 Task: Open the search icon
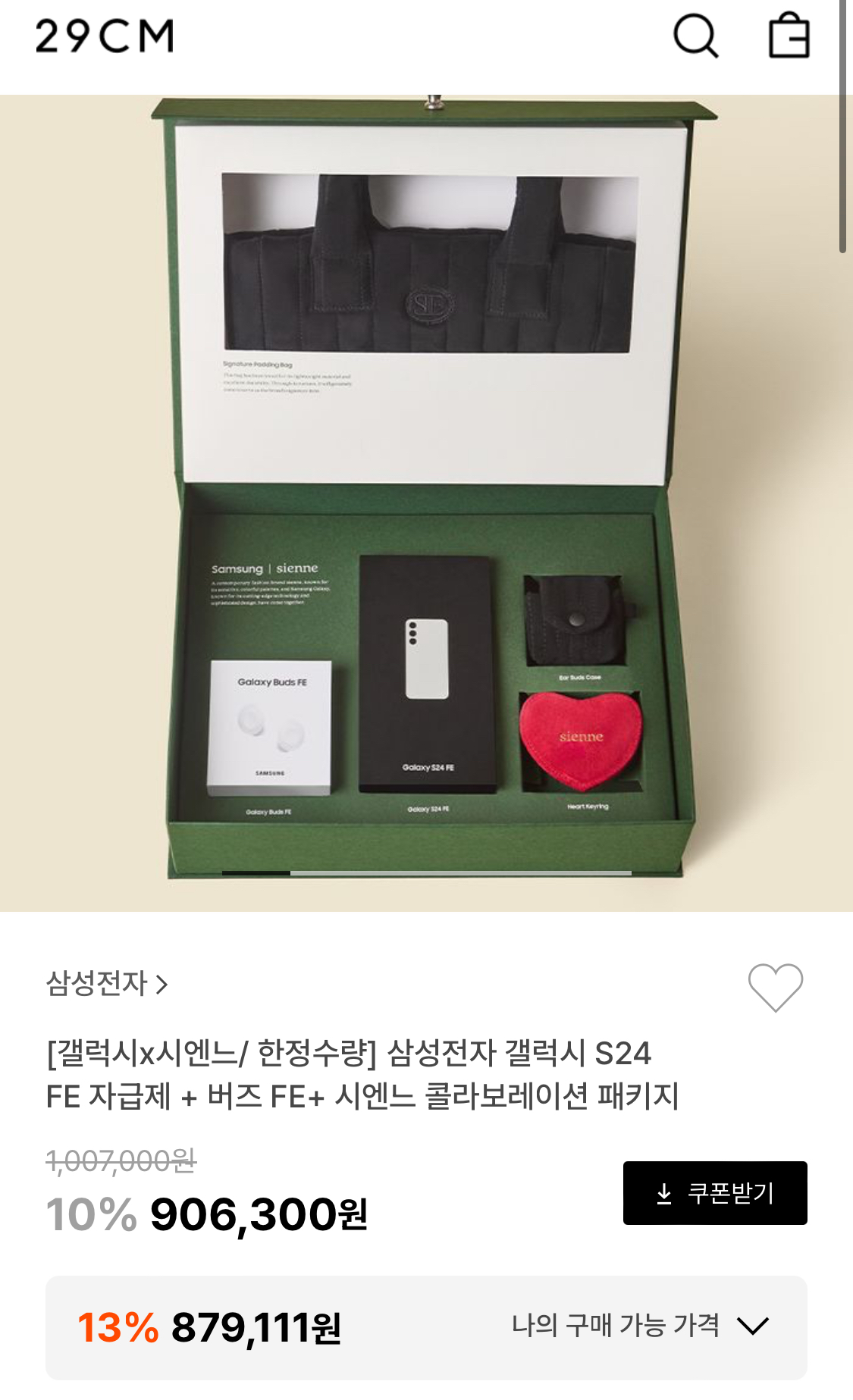695,36
